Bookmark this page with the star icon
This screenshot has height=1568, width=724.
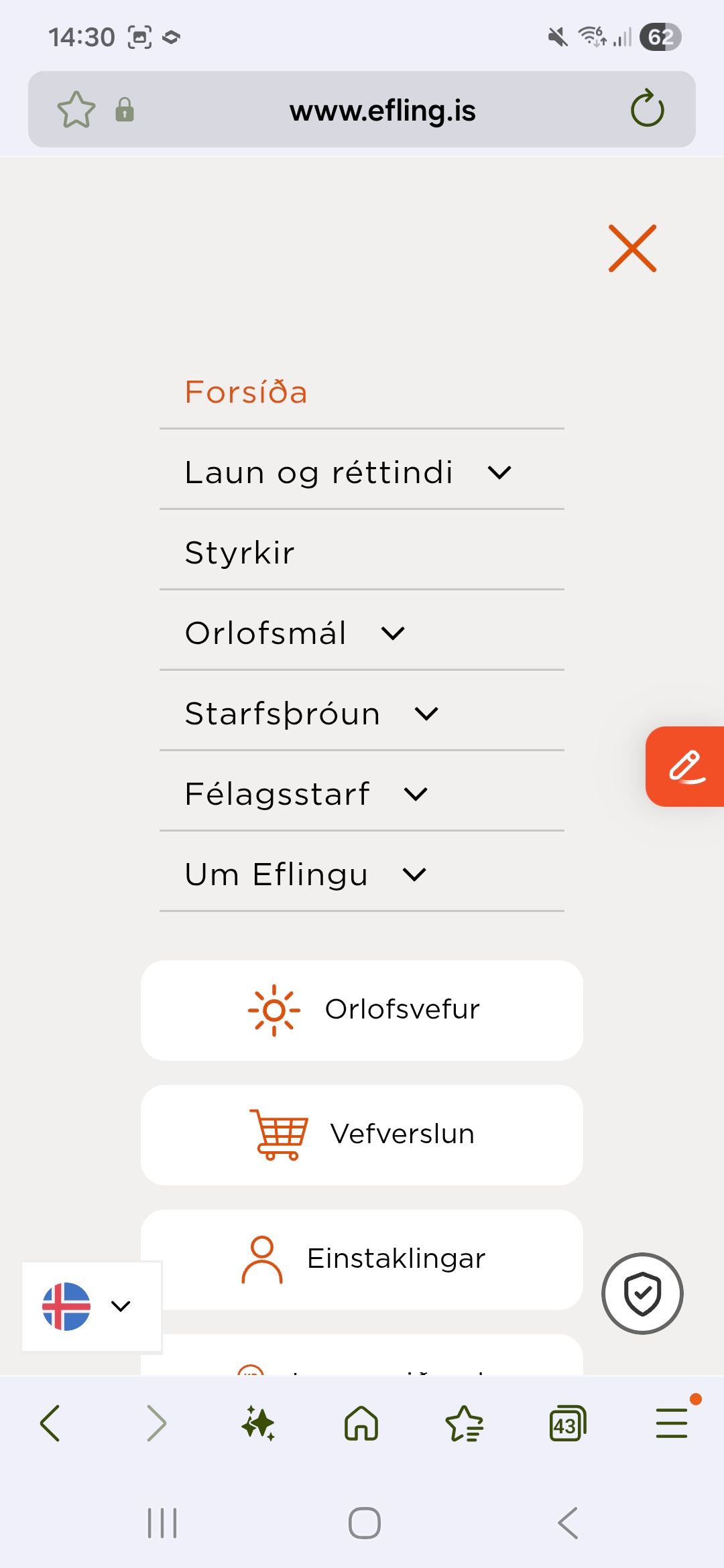coord(76,109)
